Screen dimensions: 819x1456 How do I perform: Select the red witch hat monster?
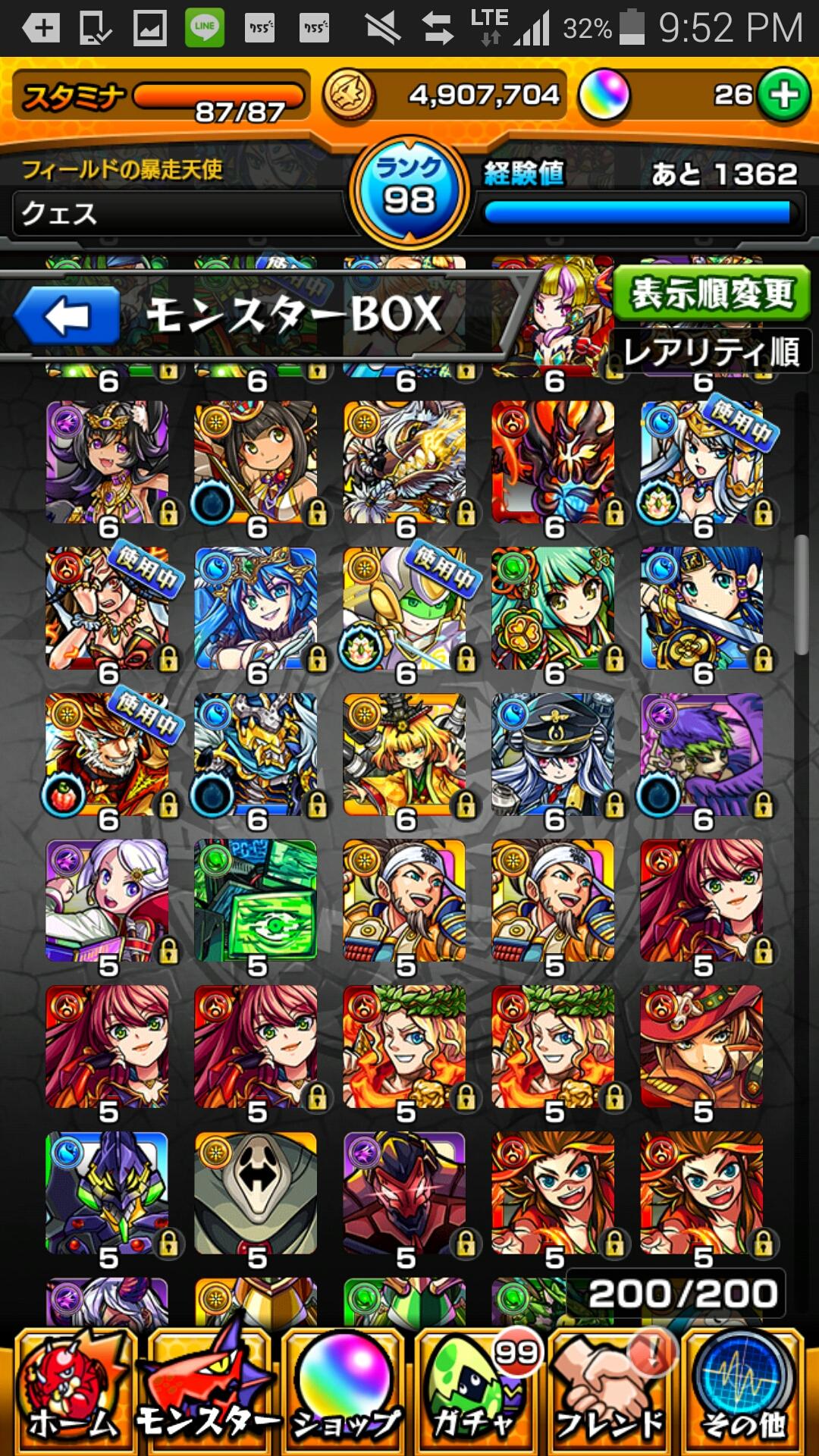pos(701,1046)
